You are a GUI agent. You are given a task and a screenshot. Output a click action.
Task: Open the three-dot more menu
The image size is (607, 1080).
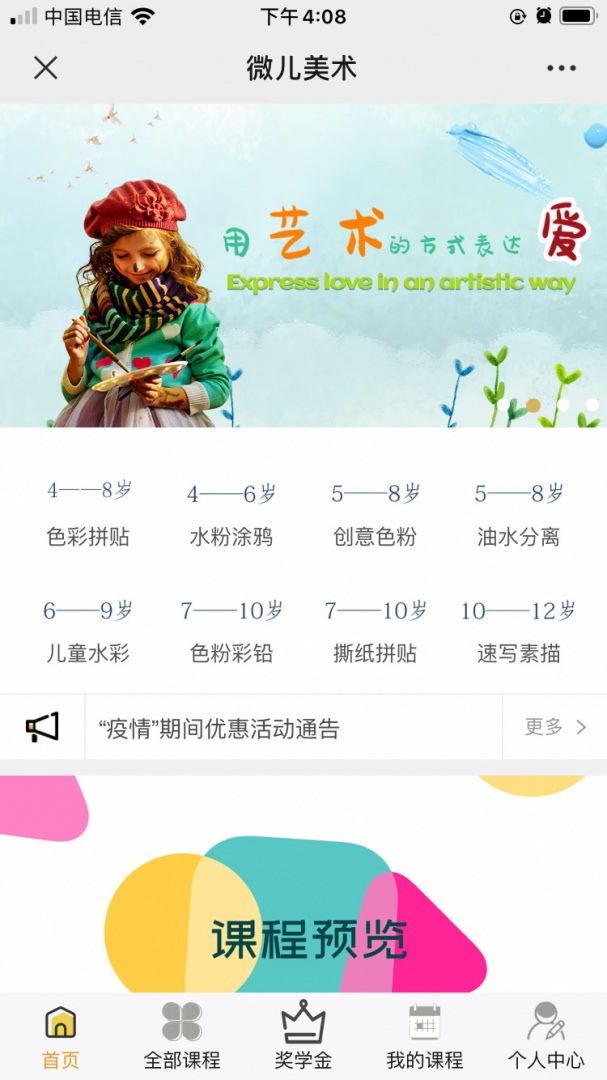coord(561,68)
